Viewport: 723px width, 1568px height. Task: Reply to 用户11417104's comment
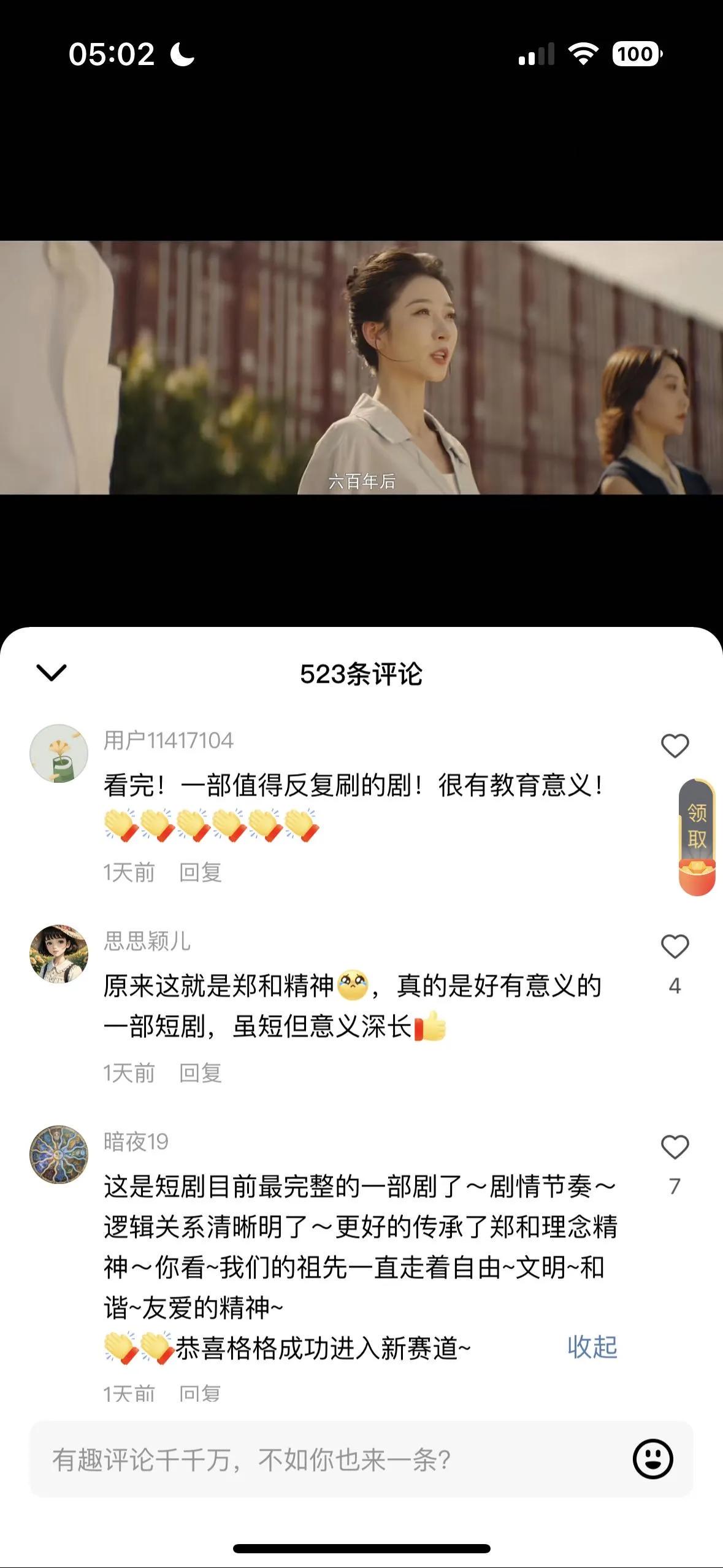200,872
